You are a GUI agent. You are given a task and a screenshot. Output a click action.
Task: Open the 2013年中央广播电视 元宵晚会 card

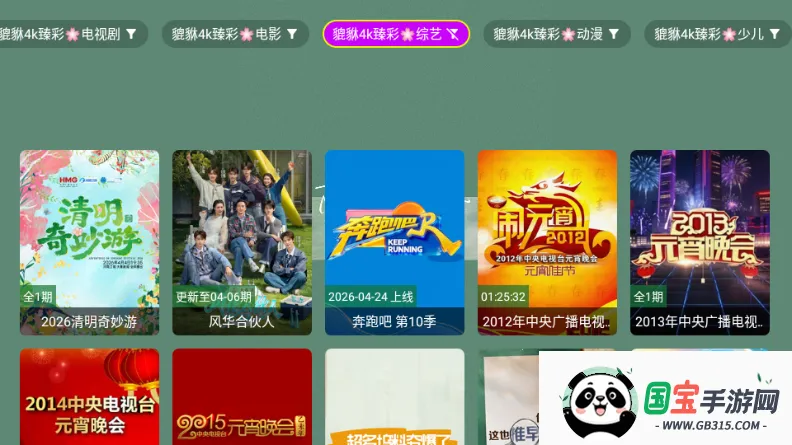(x=699, y=242)
